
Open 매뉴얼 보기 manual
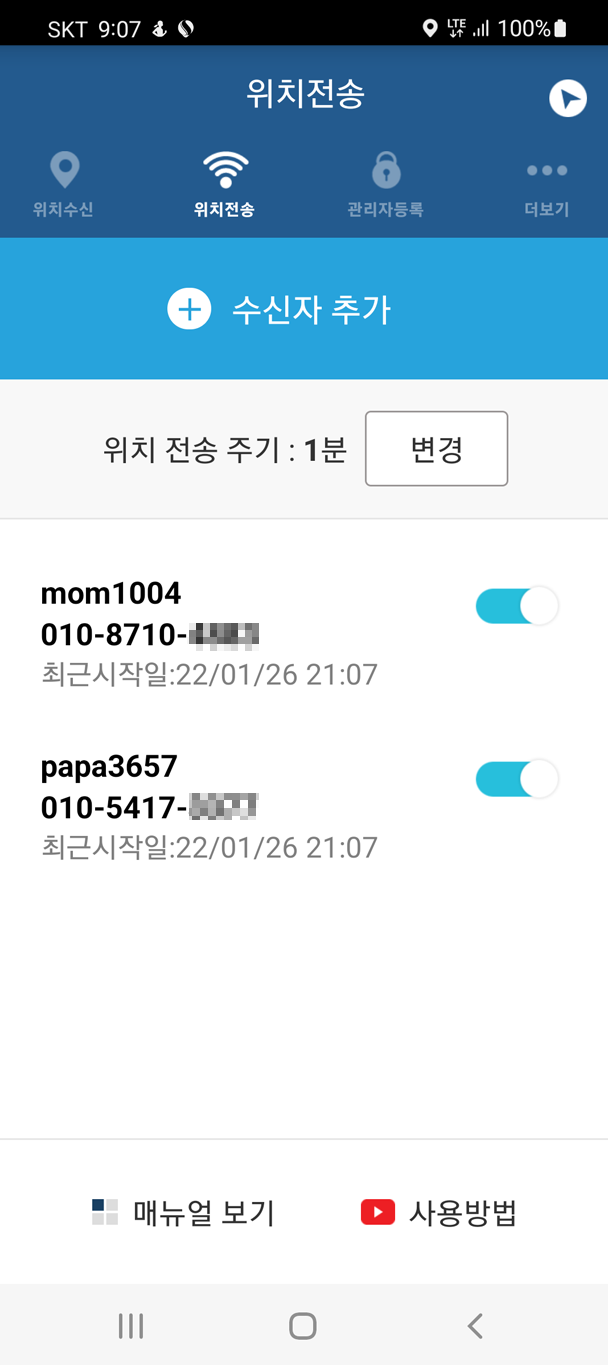(183, 1213)
